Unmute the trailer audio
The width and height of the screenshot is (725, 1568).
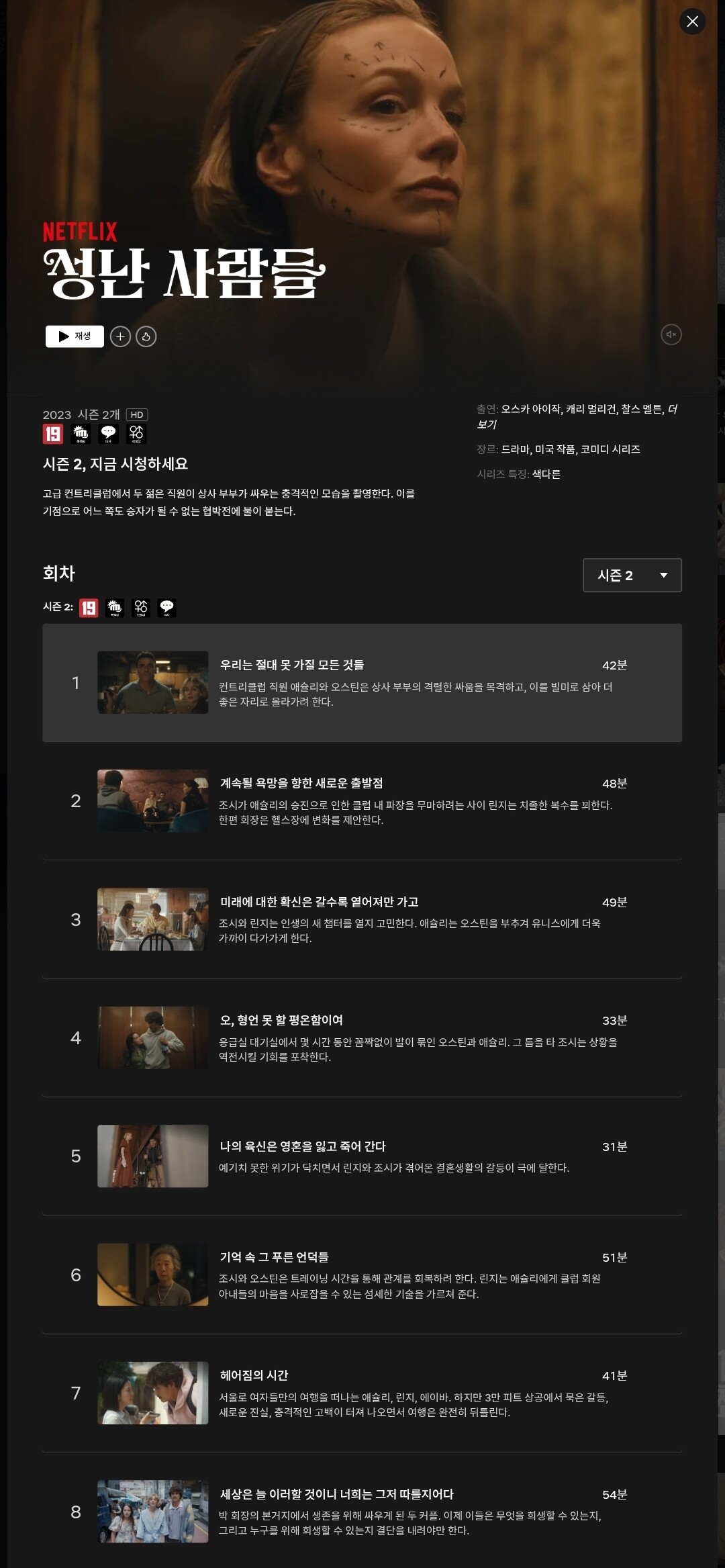point(671,334)
